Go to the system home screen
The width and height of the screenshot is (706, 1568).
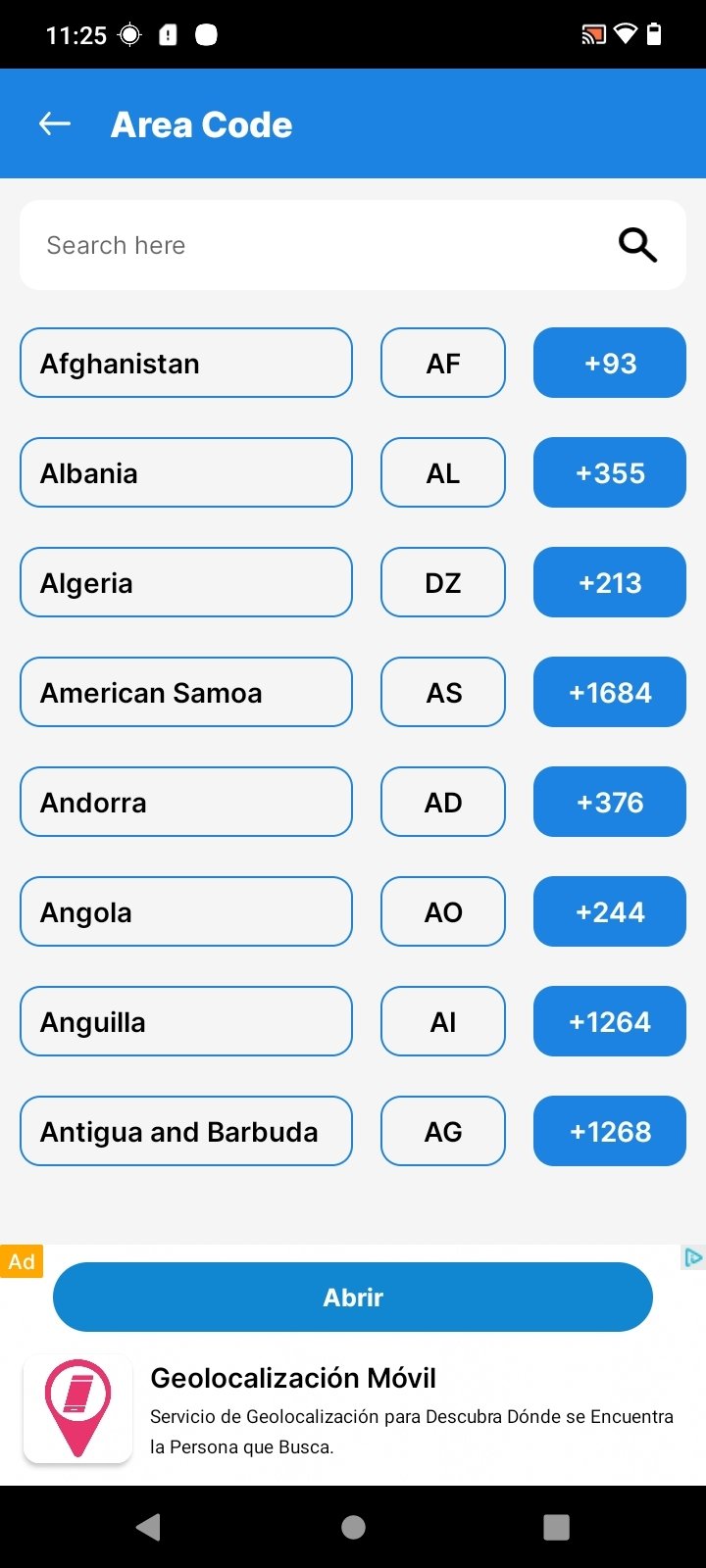coord(353,1527)
